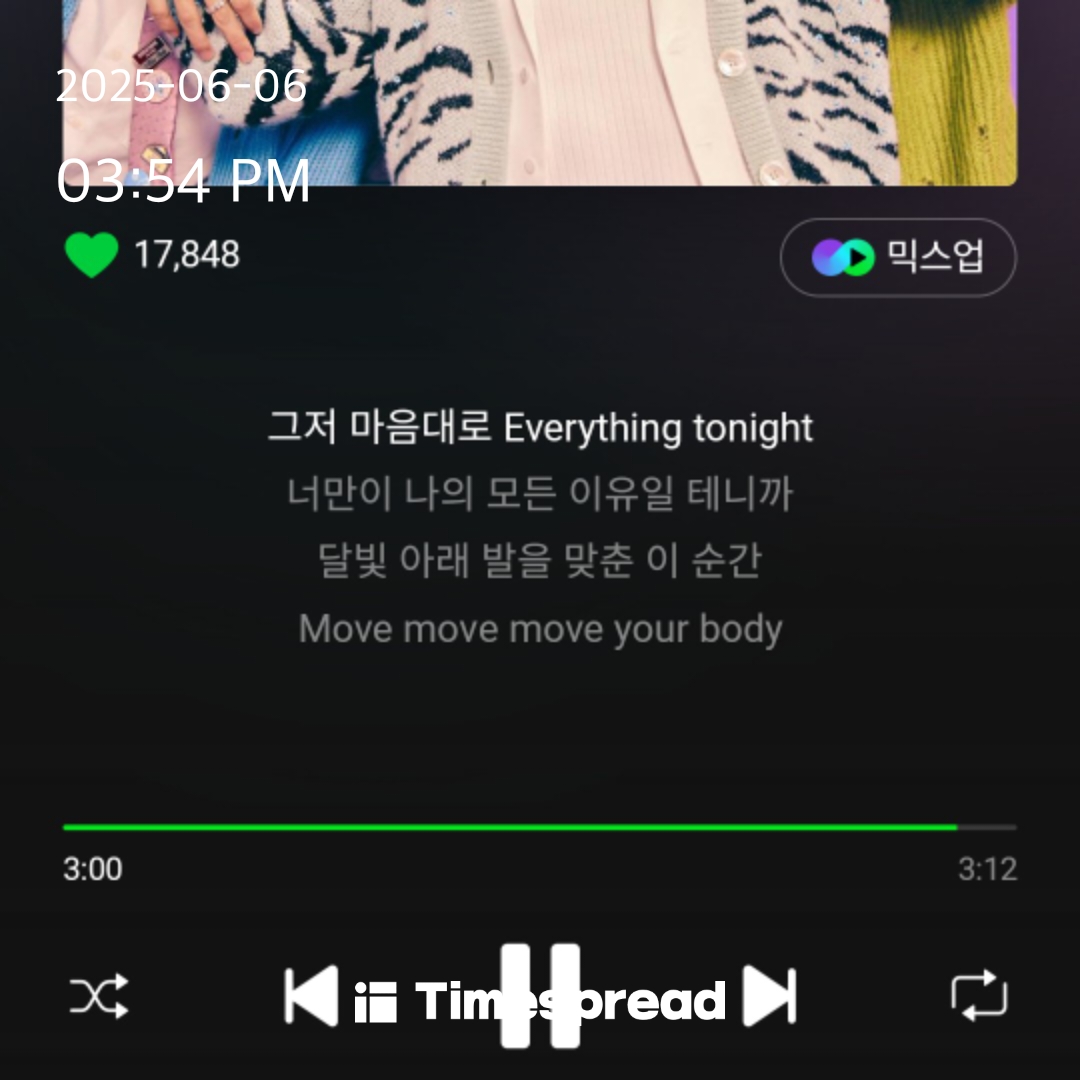This screenshot has width=1080, height=1080.
Task: Toggle the repeat mode
Action: pos(978,996)
